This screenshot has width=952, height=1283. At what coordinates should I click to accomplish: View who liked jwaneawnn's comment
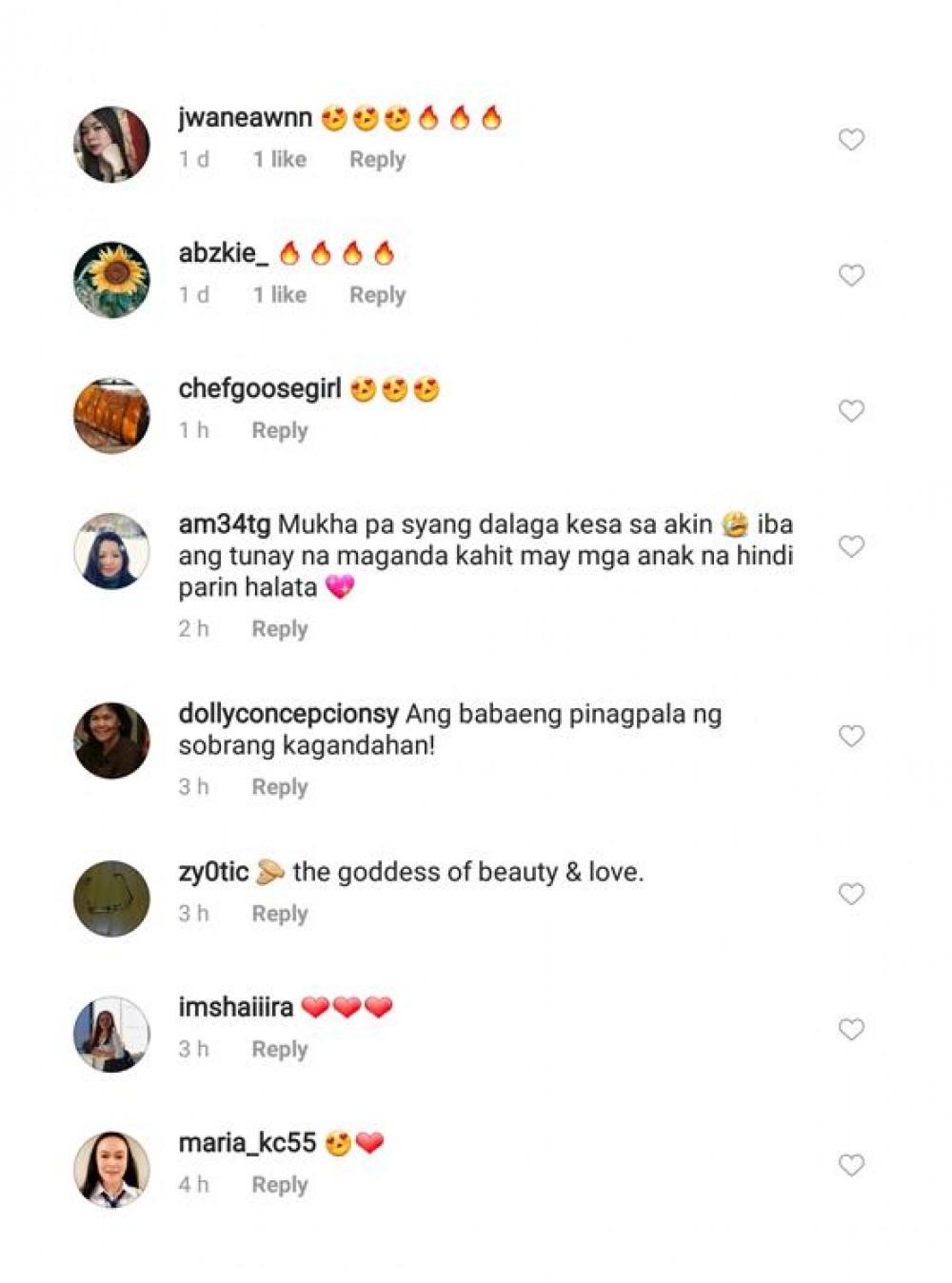click(279, 160)
